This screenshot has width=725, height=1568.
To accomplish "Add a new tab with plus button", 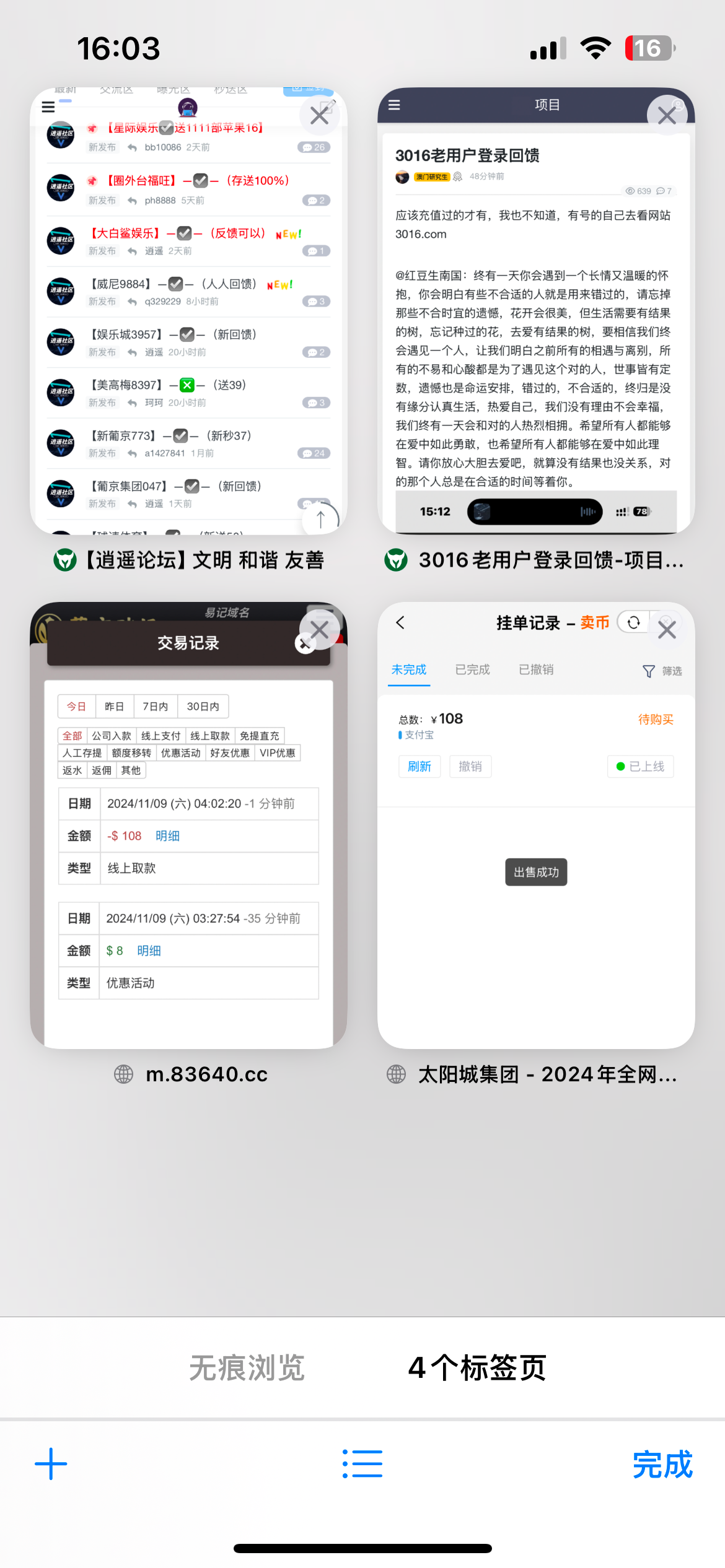I will pos(51,1464).
